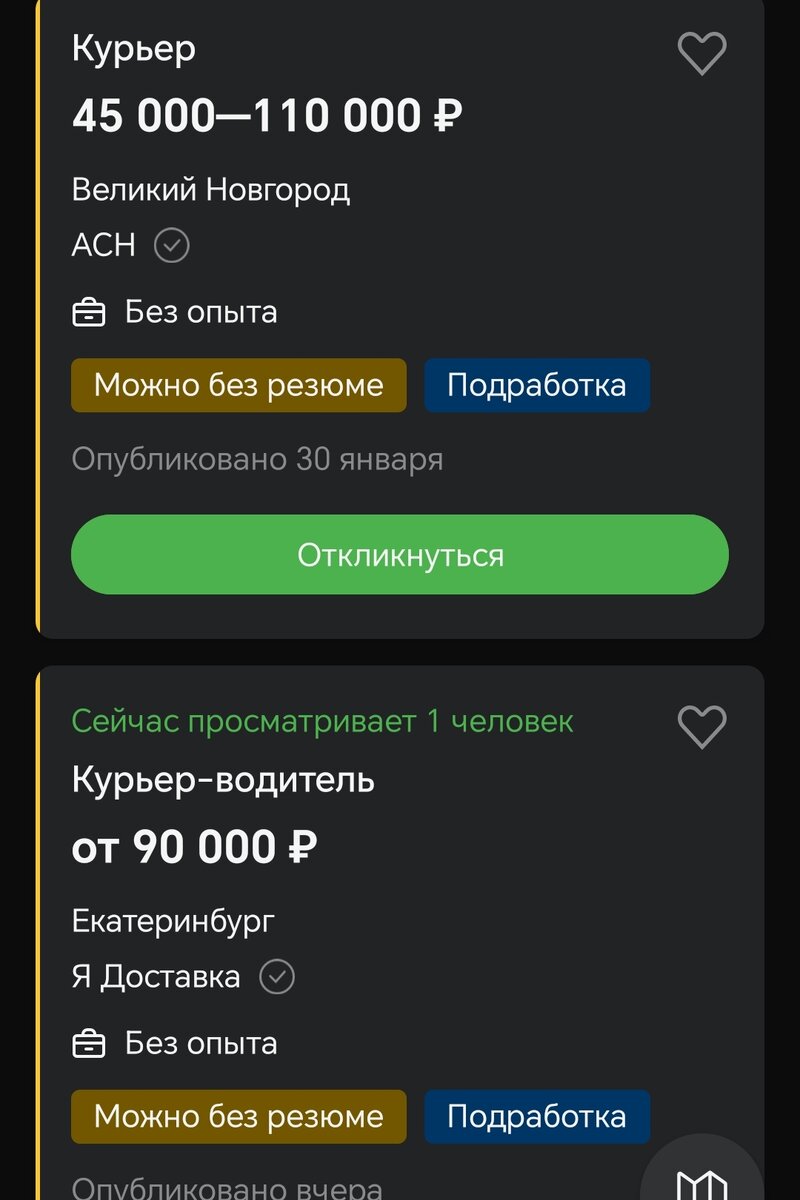Open the Курьер-водитель vacancy title
Screen dimensions: 800x1200
tap(222, 780)
